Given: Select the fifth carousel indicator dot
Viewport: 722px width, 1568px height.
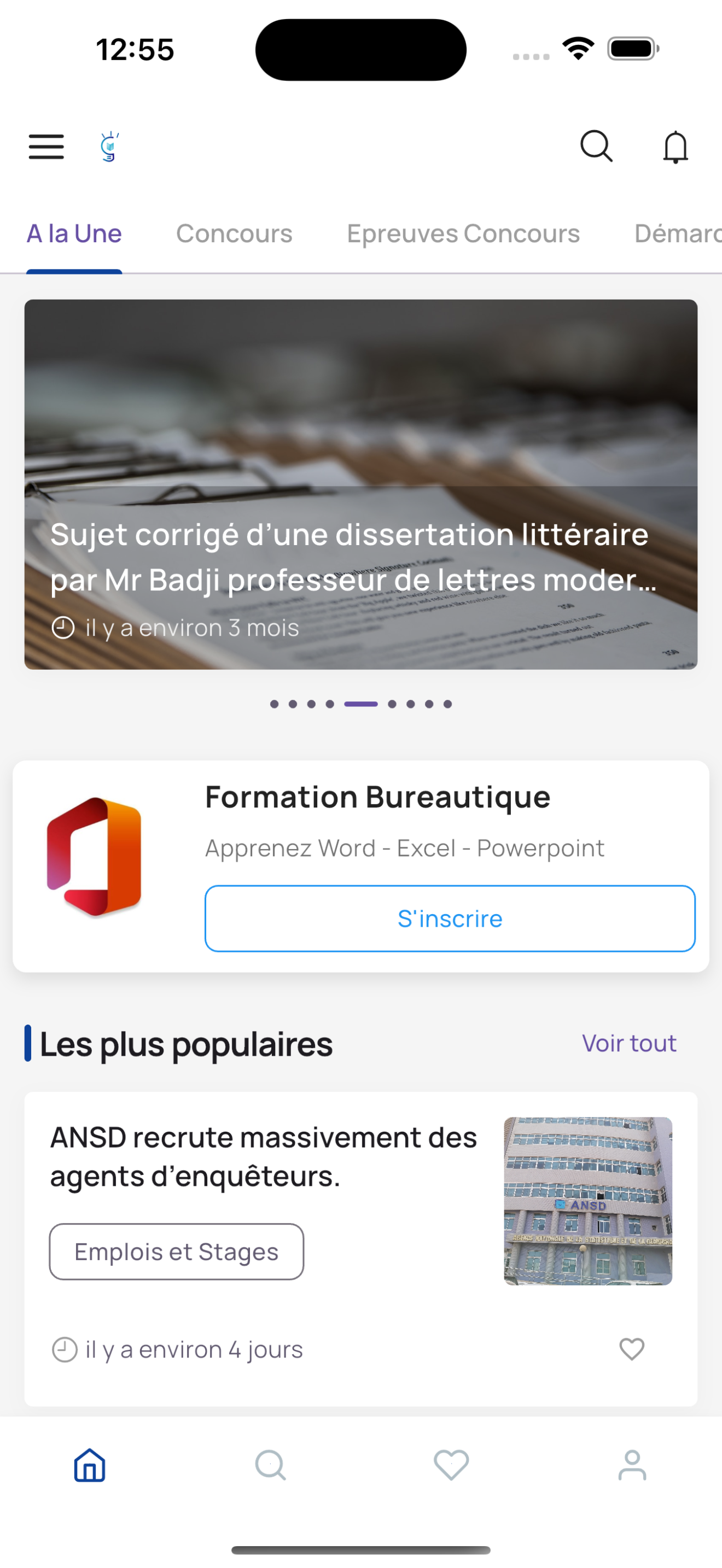Looking at the screenshot, I should coord(361,704).
